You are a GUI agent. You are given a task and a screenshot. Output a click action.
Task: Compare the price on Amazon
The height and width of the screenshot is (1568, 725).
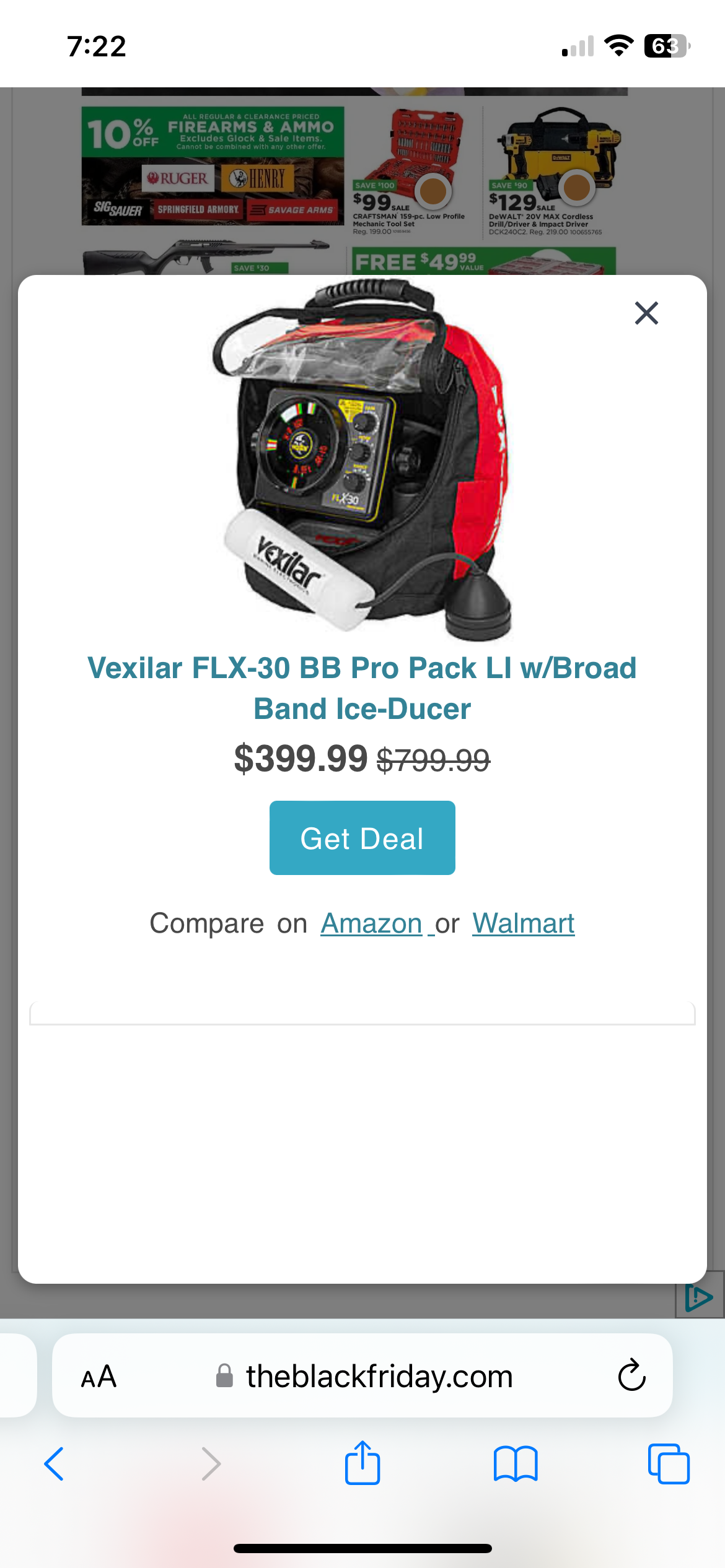[371, 923]
